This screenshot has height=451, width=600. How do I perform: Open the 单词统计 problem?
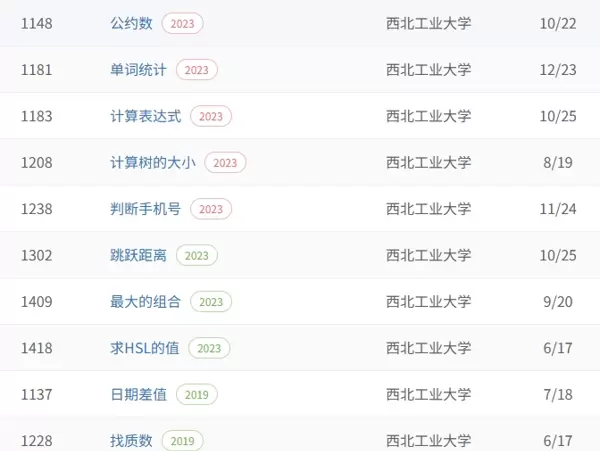coord(138,70)
